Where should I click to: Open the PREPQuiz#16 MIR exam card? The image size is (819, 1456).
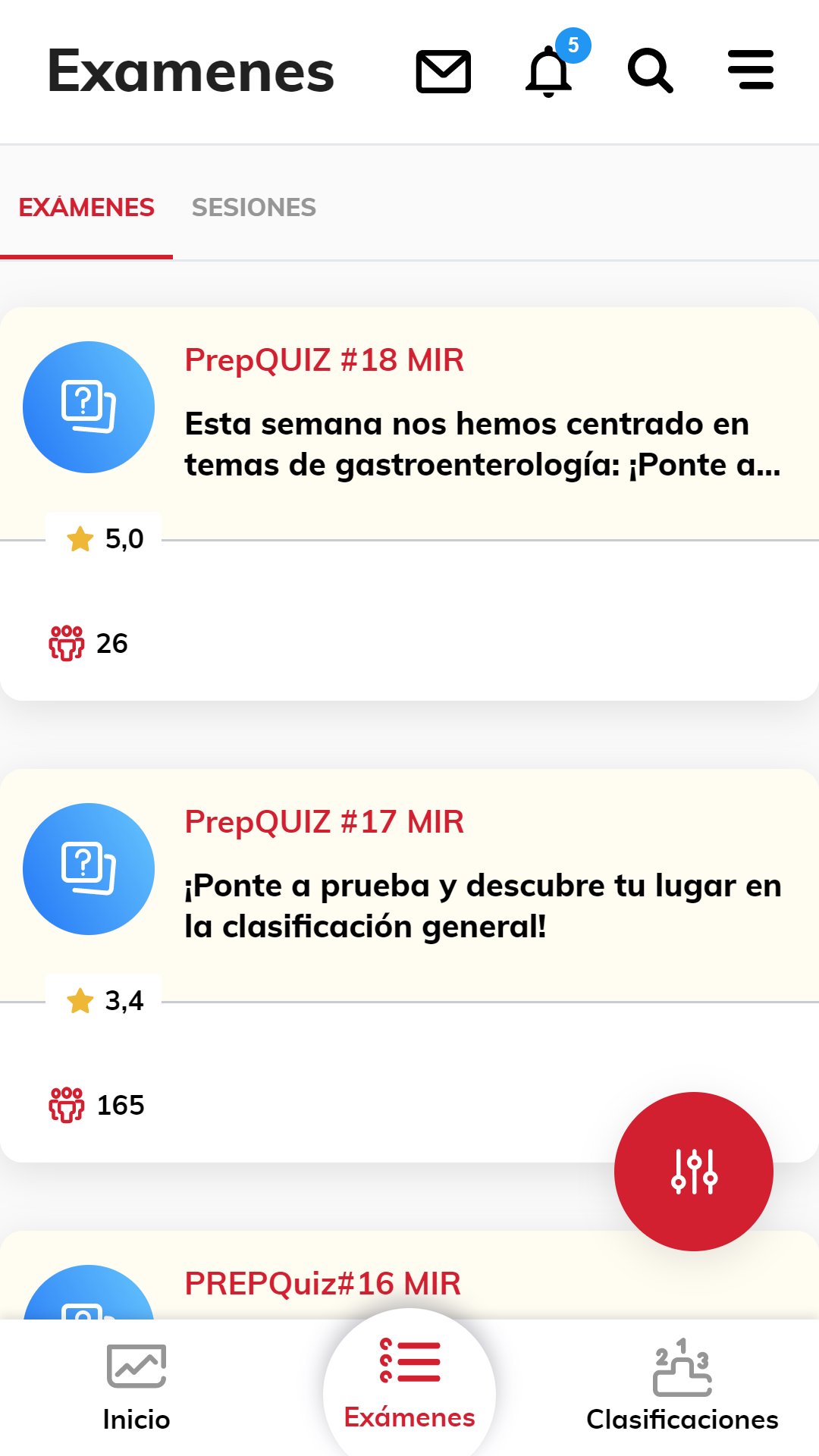click(322, 1284)
